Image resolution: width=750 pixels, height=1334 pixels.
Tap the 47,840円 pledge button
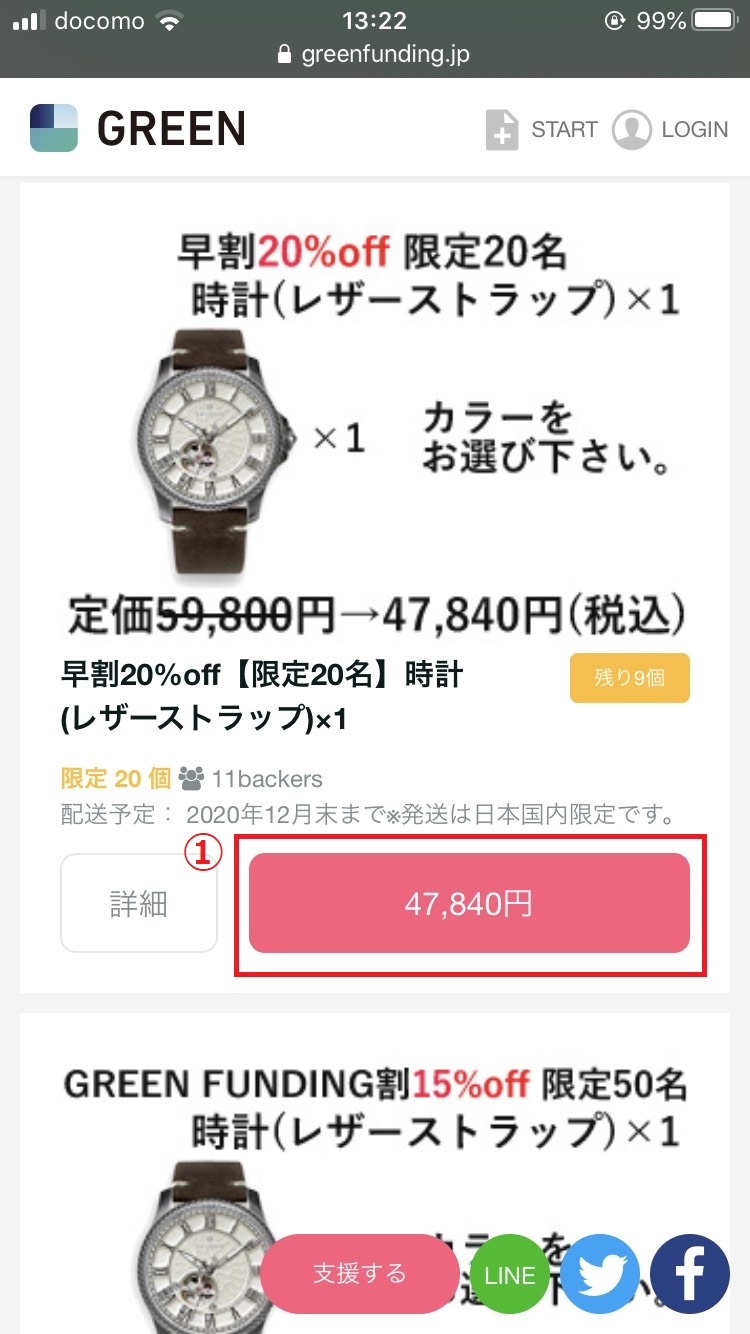(x=469, y=903)
